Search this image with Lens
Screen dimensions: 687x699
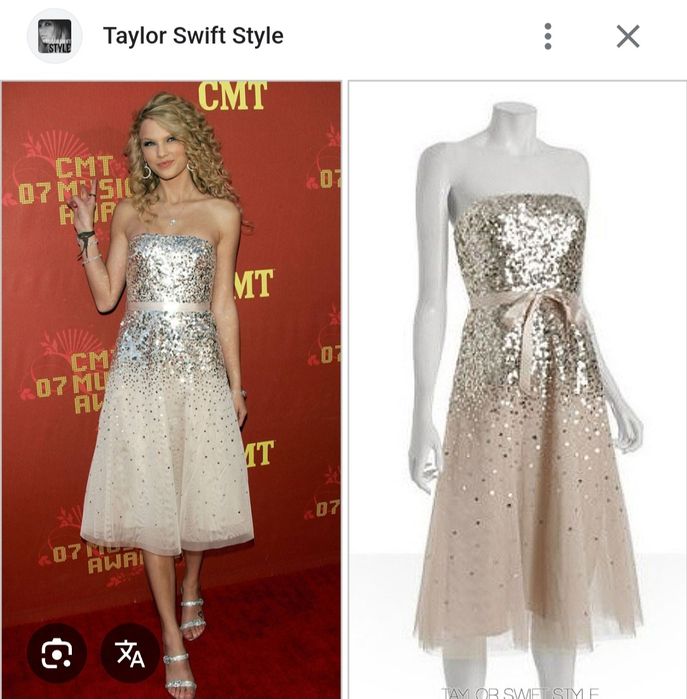tap(57, 653)
